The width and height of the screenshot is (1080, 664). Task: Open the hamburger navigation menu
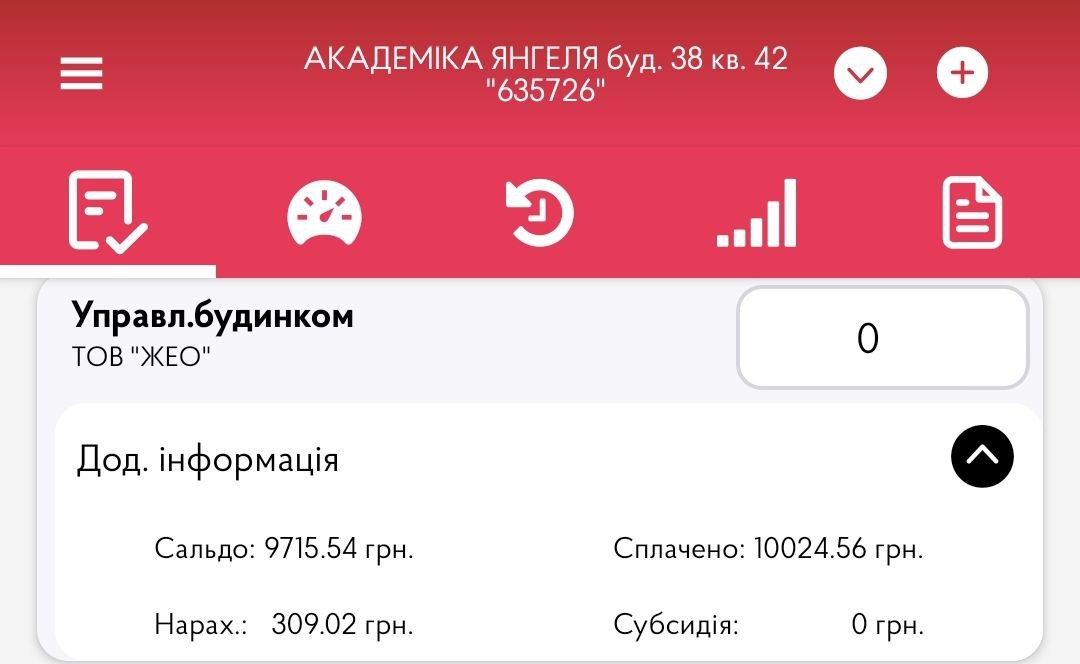pos(82,74)
